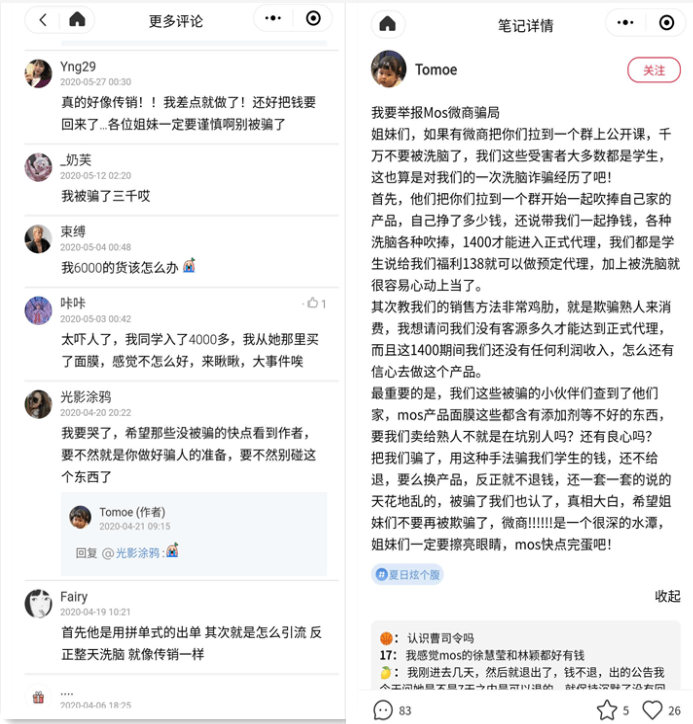The width and height of the screenshot is (693, 724).
Task: Open Fairy's profile avatar
Action: point(39,603)
